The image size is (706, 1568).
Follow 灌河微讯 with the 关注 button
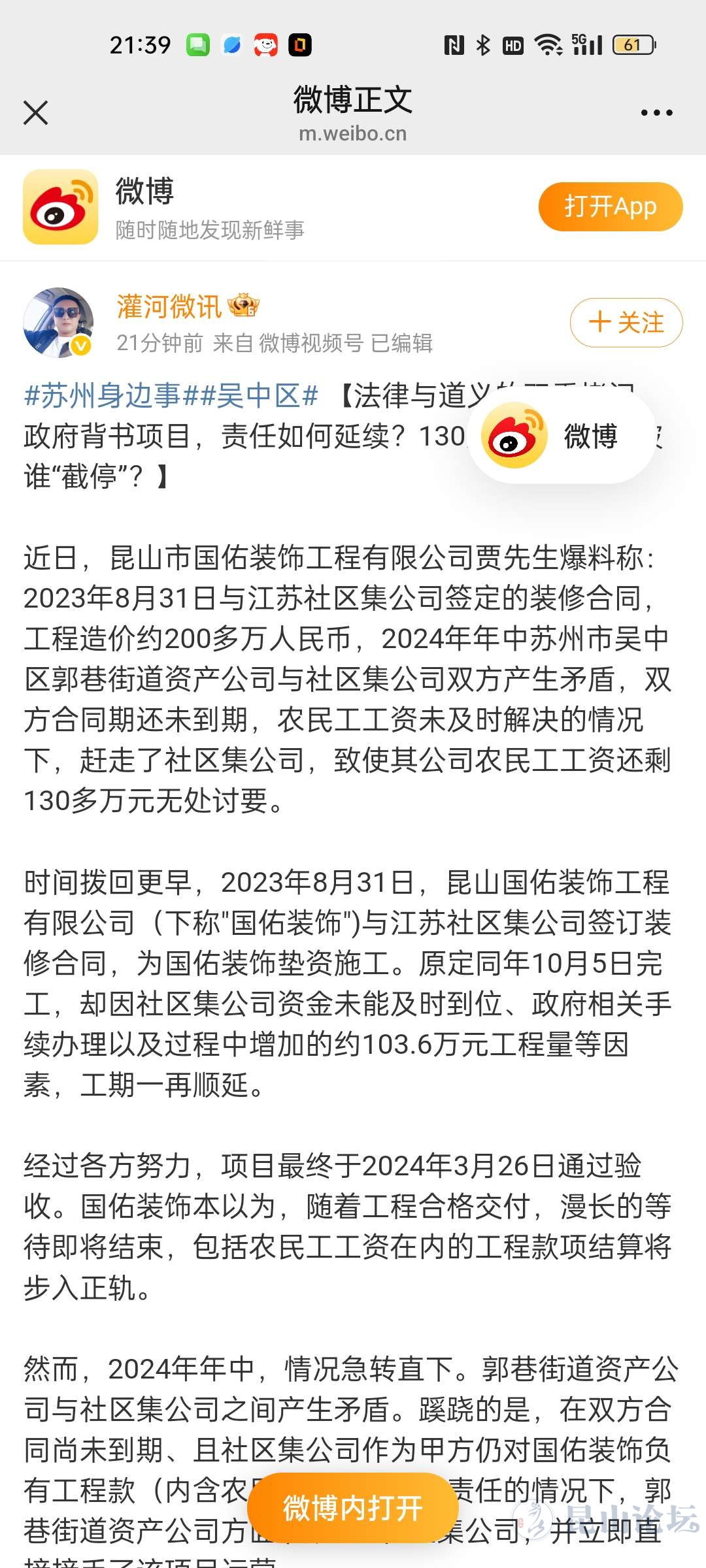tap(626, 322)
